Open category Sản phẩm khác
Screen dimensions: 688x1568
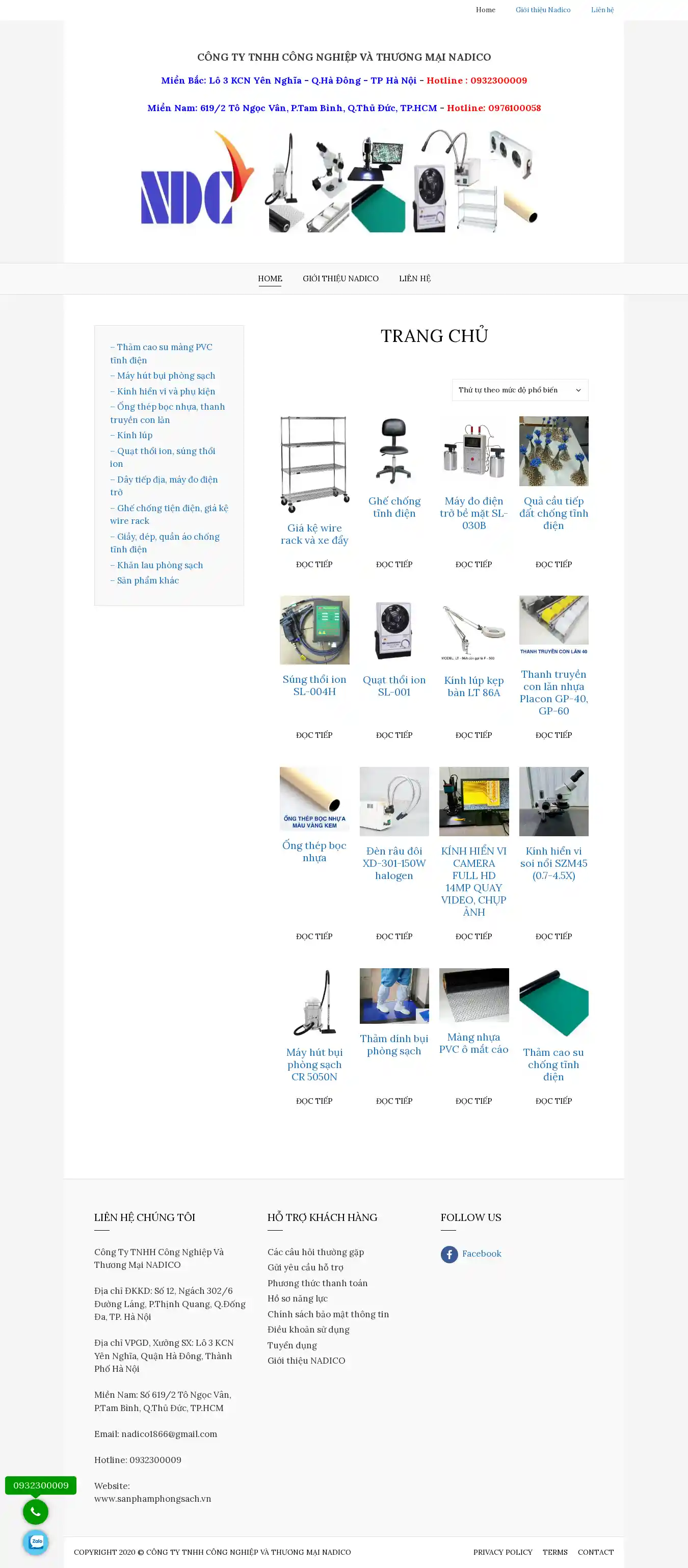(147, 580)
